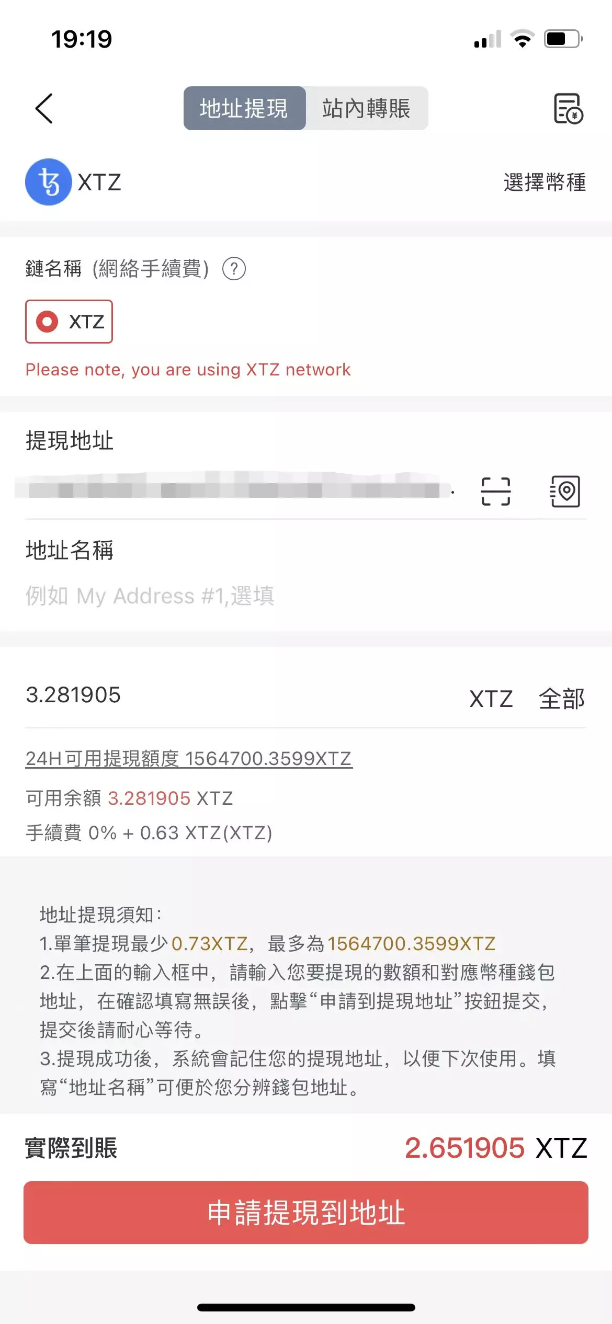This screenshot has width=612, height=1324.
Task: Go back using the top-left arrow
Action: [x=43, y=108]
